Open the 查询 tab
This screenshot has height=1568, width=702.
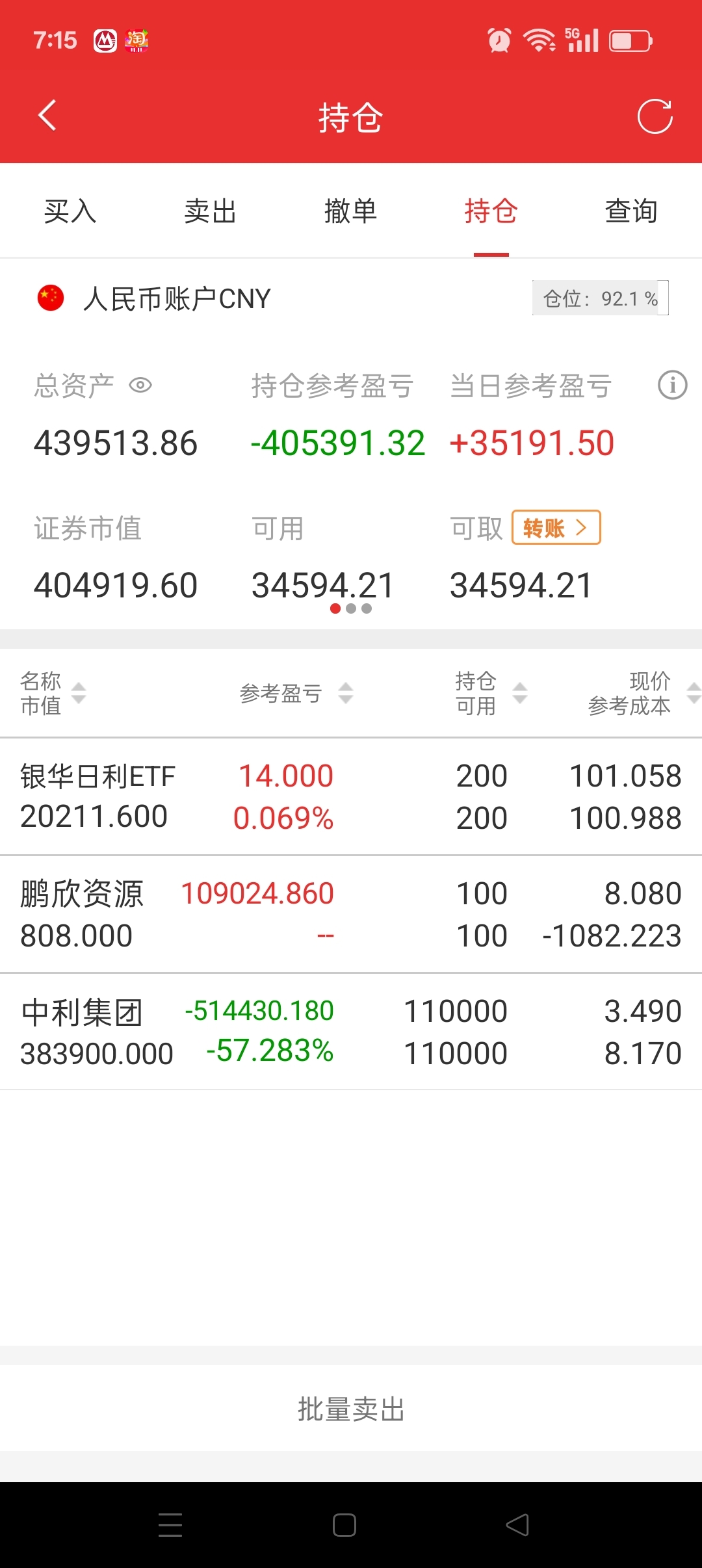coord(632,211)
